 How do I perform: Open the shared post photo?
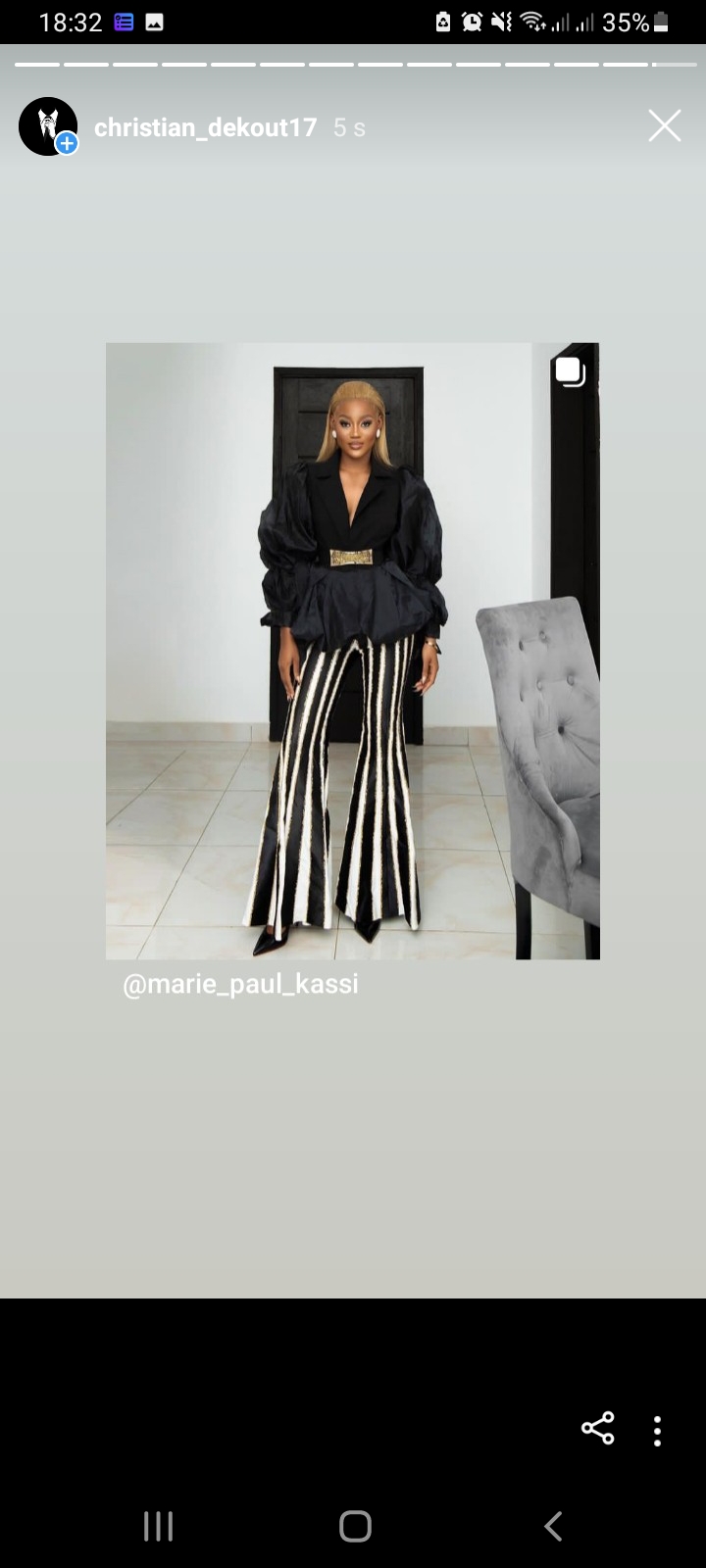click(352, 650)
